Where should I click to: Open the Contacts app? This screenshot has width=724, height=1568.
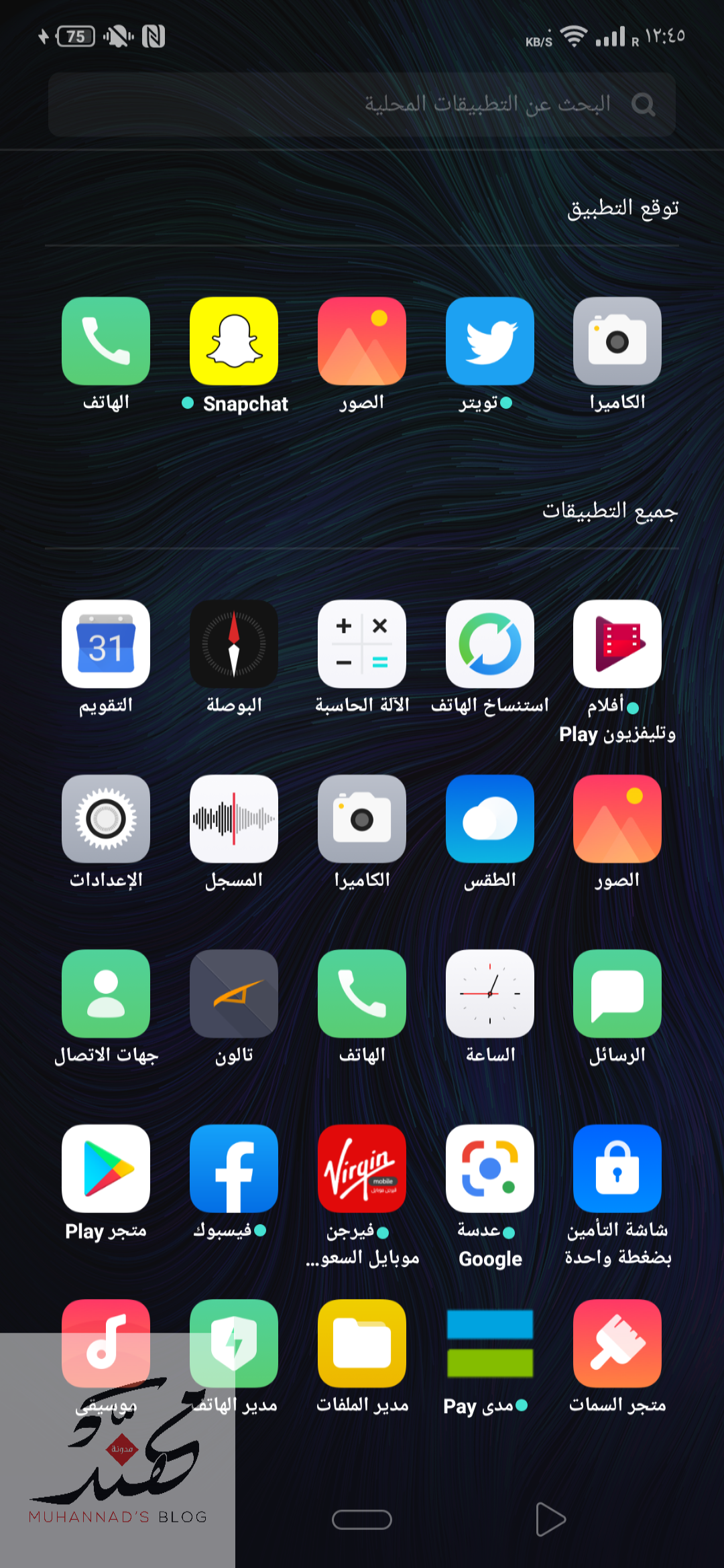coord(106,994)
